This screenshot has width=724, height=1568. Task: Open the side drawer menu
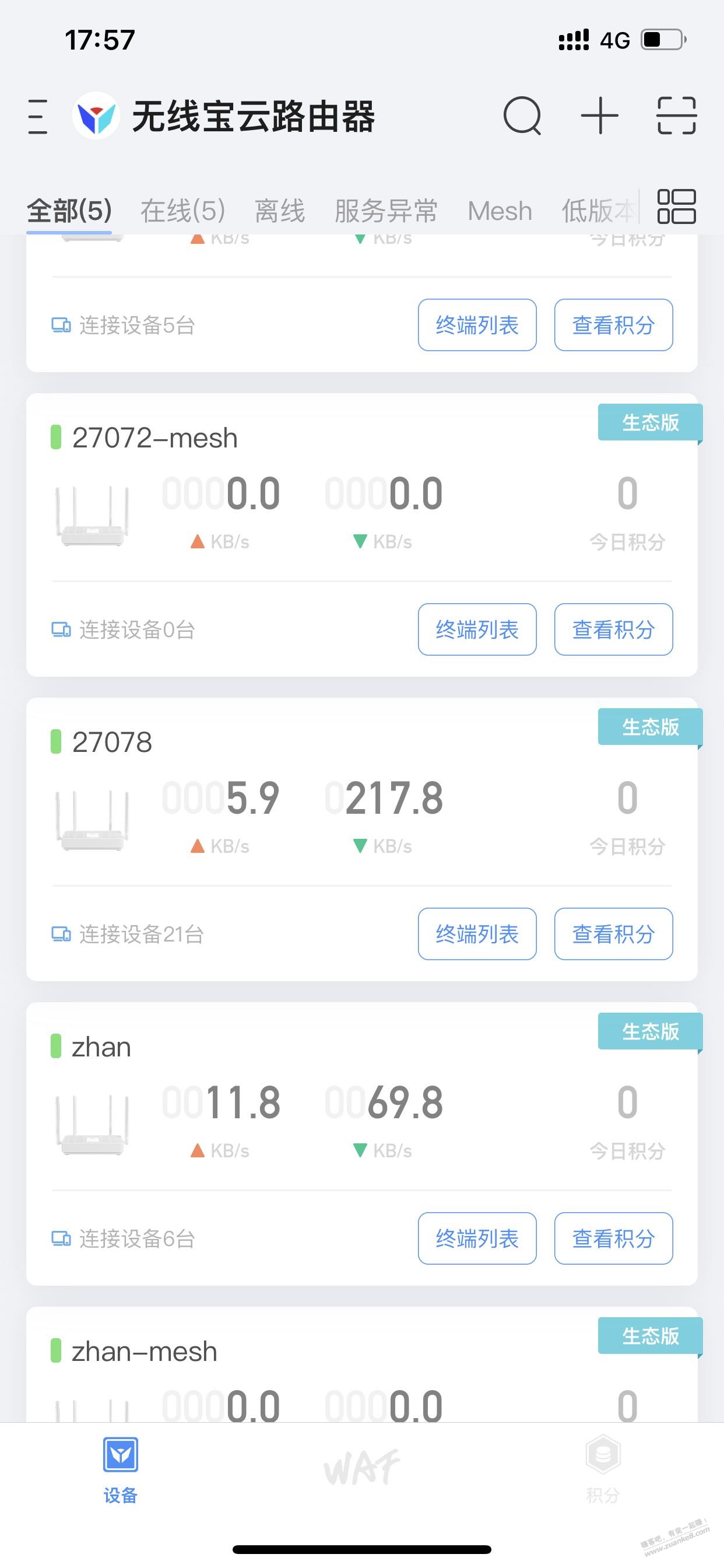click(x=38, y=116)
